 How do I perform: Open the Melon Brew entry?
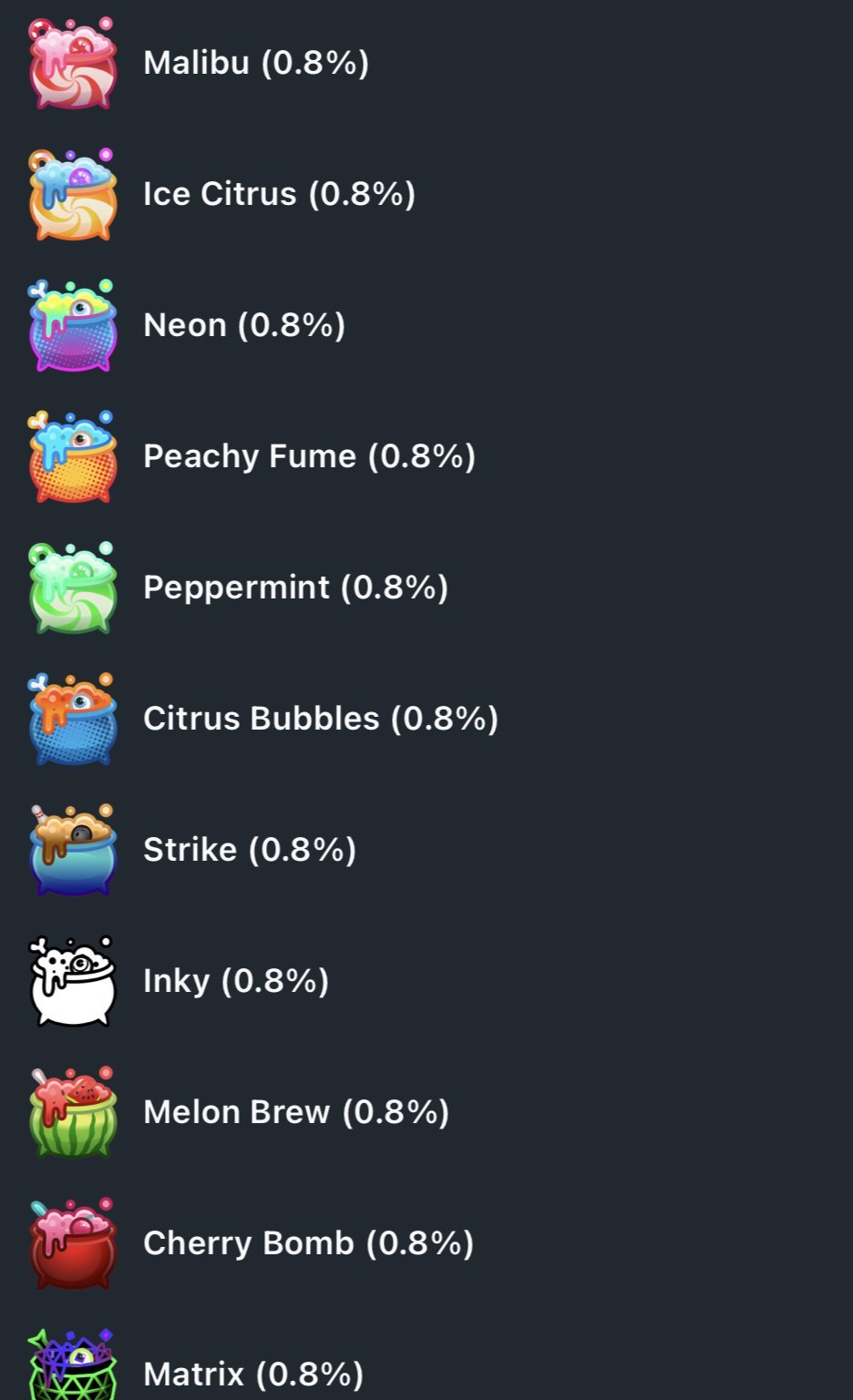click(295, 1112)
